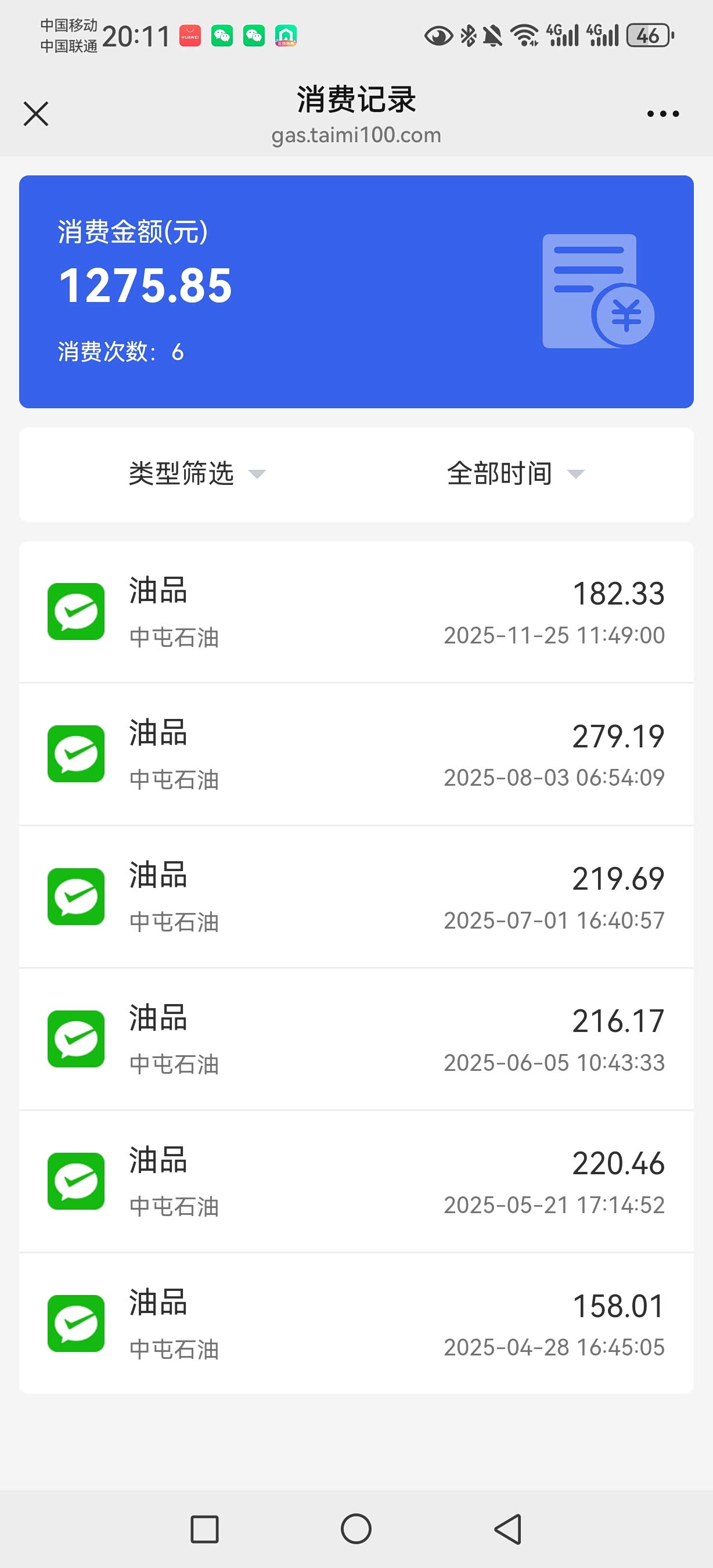This screenshot has width=713, height=1568.
Task: Open the 182.33 record from 2025-11-25
Action: click(x=356, y=612)
